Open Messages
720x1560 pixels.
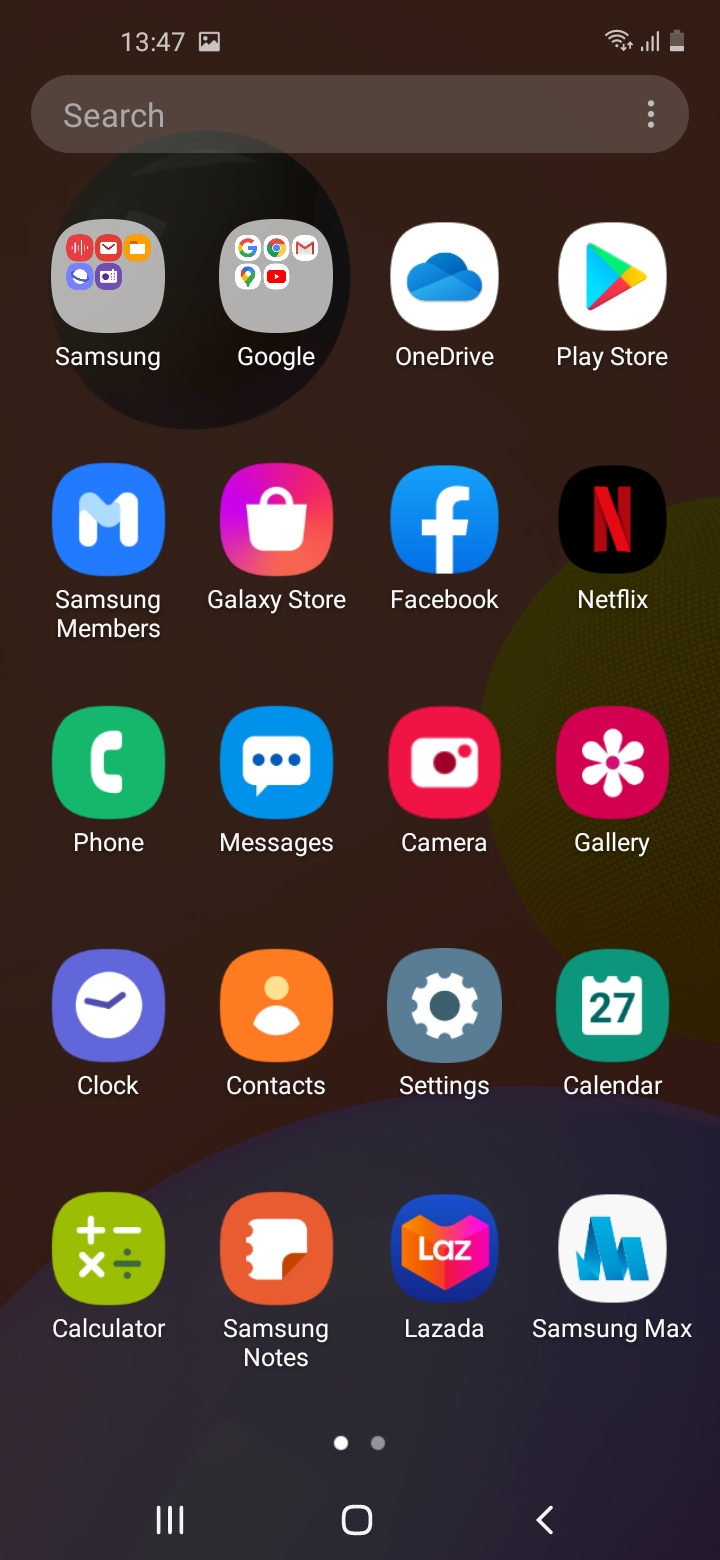(x=276, y=763)
